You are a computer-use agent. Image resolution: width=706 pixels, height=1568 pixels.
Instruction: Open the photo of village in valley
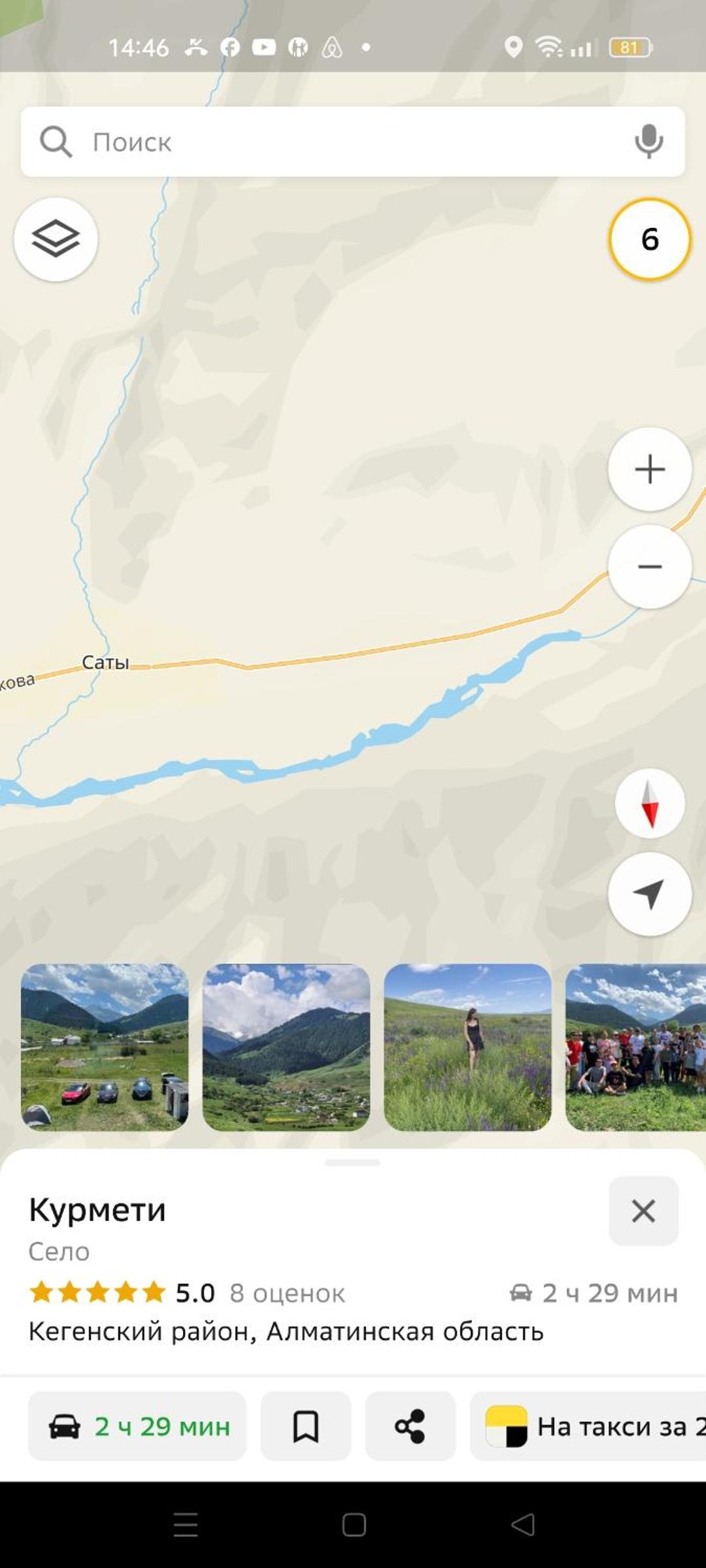286,1047
